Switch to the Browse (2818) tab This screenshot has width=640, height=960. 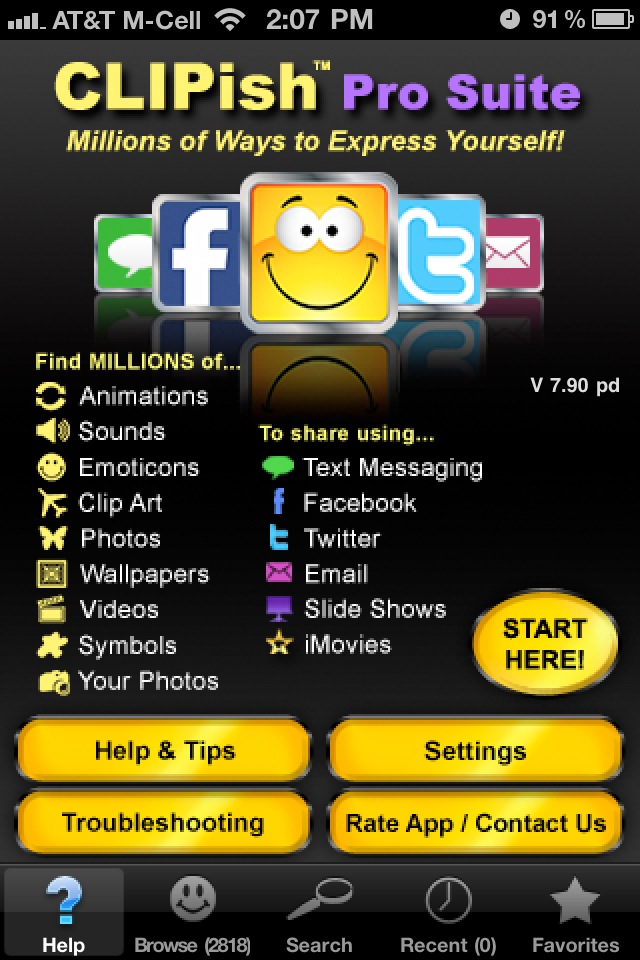point(192,915)
